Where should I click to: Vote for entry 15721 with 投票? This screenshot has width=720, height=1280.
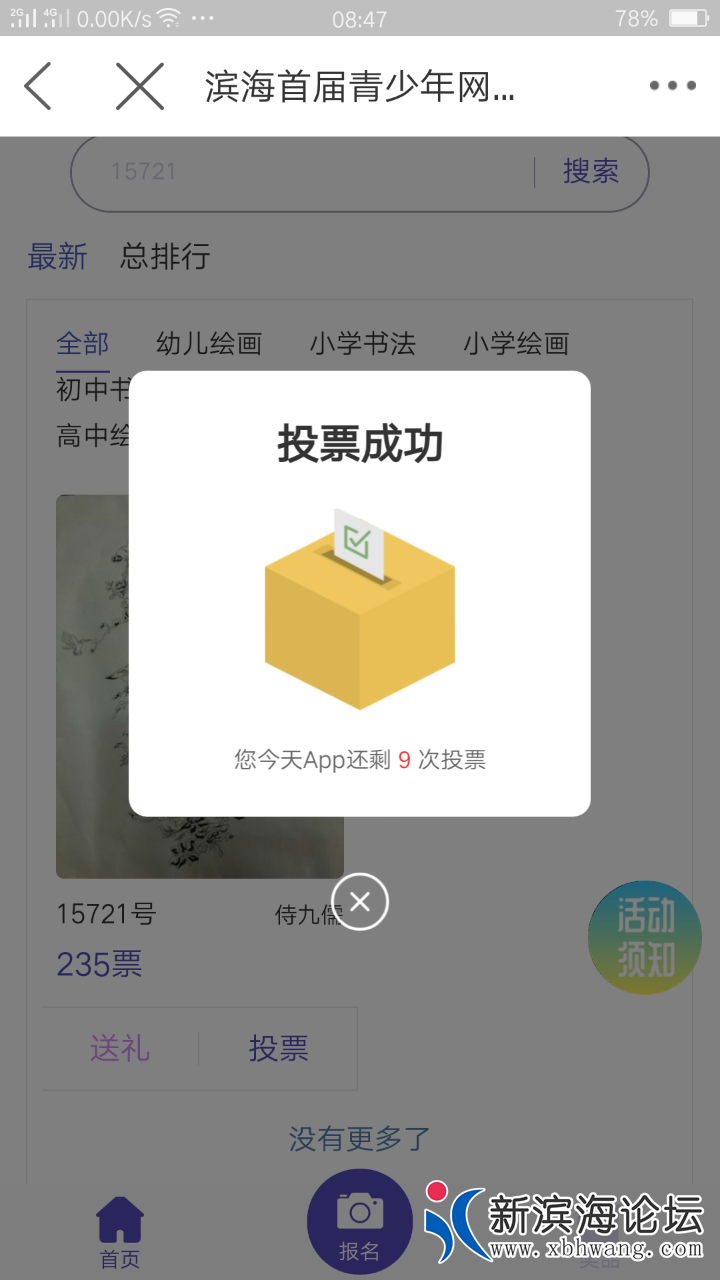tap(278, 1048)
